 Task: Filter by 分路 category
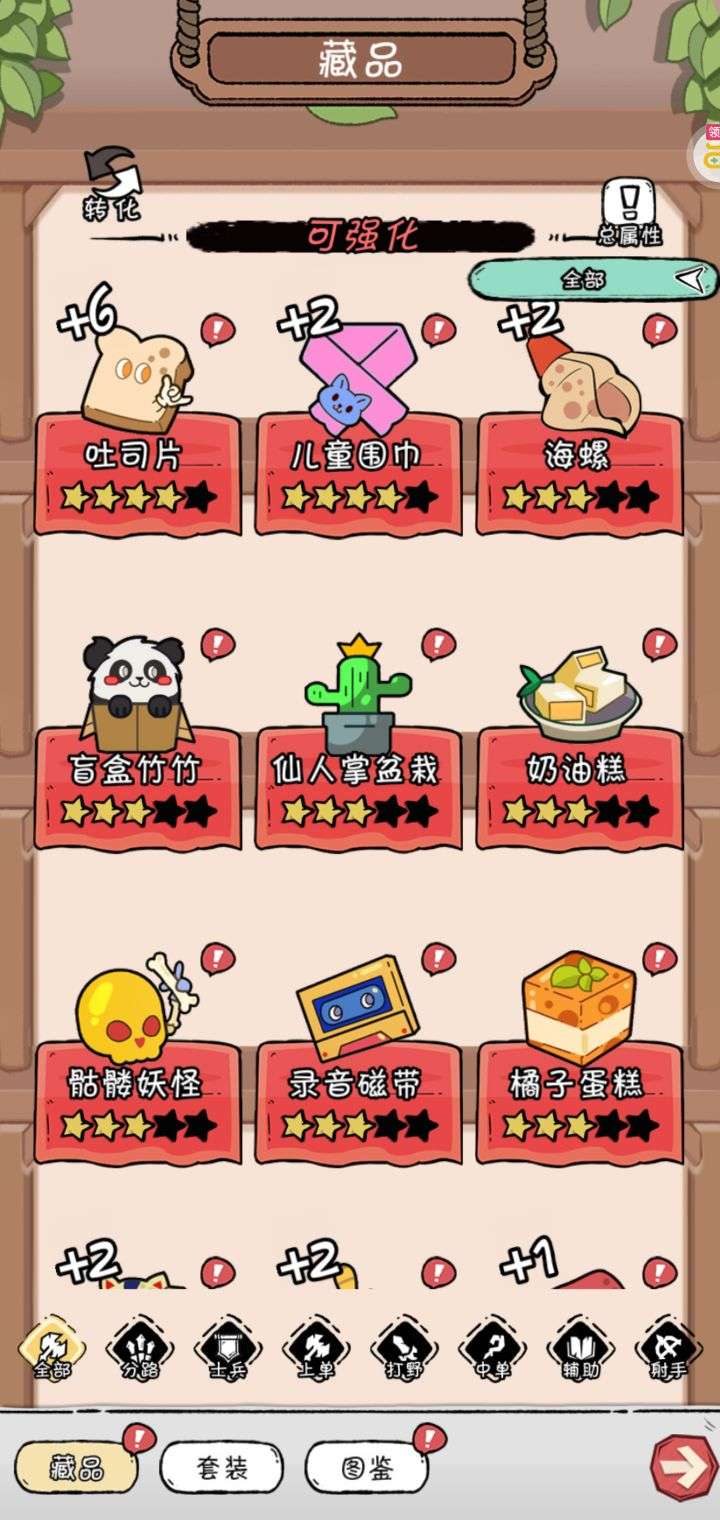click(x=140, y=1348)
